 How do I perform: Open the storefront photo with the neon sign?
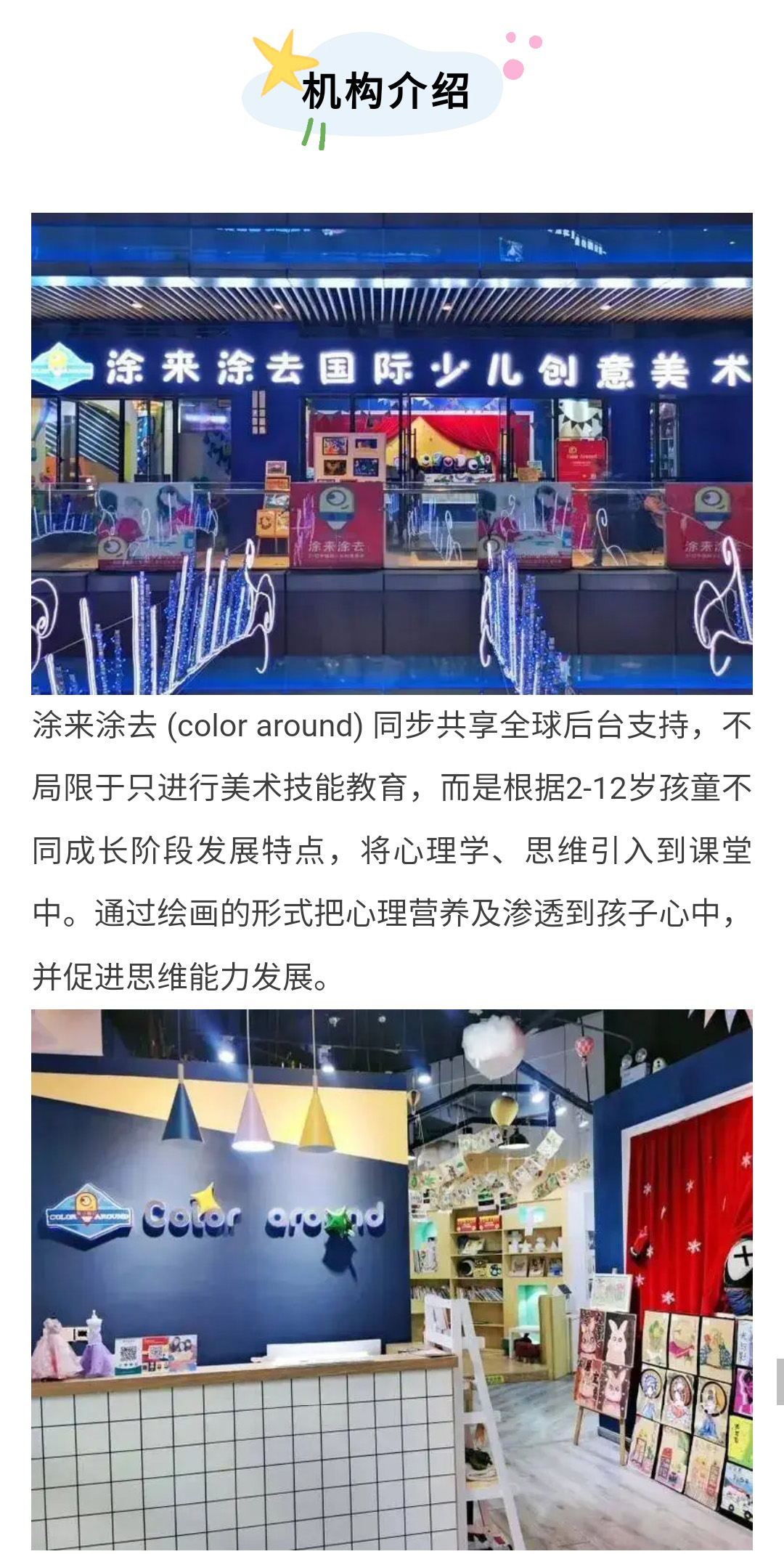(392, 454)
